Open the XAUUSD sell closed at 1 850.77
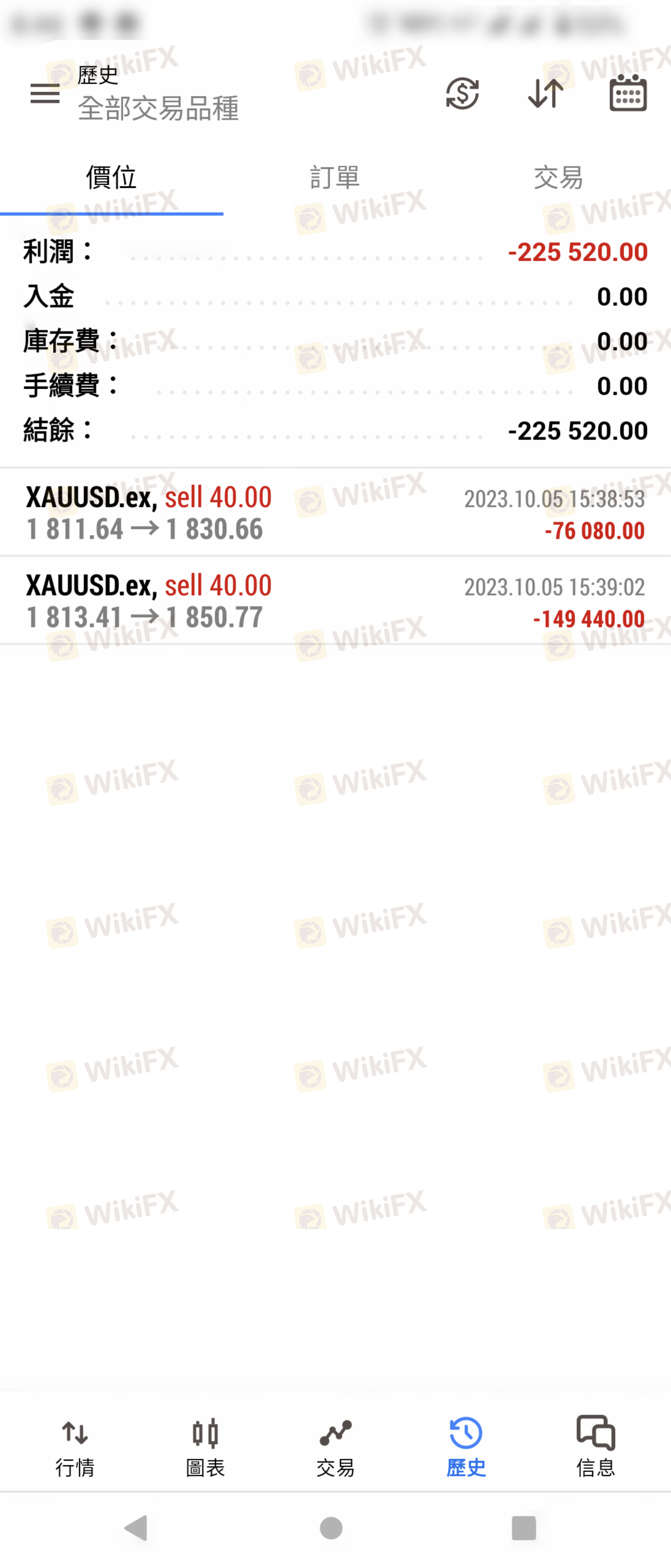 click(335, 601)
